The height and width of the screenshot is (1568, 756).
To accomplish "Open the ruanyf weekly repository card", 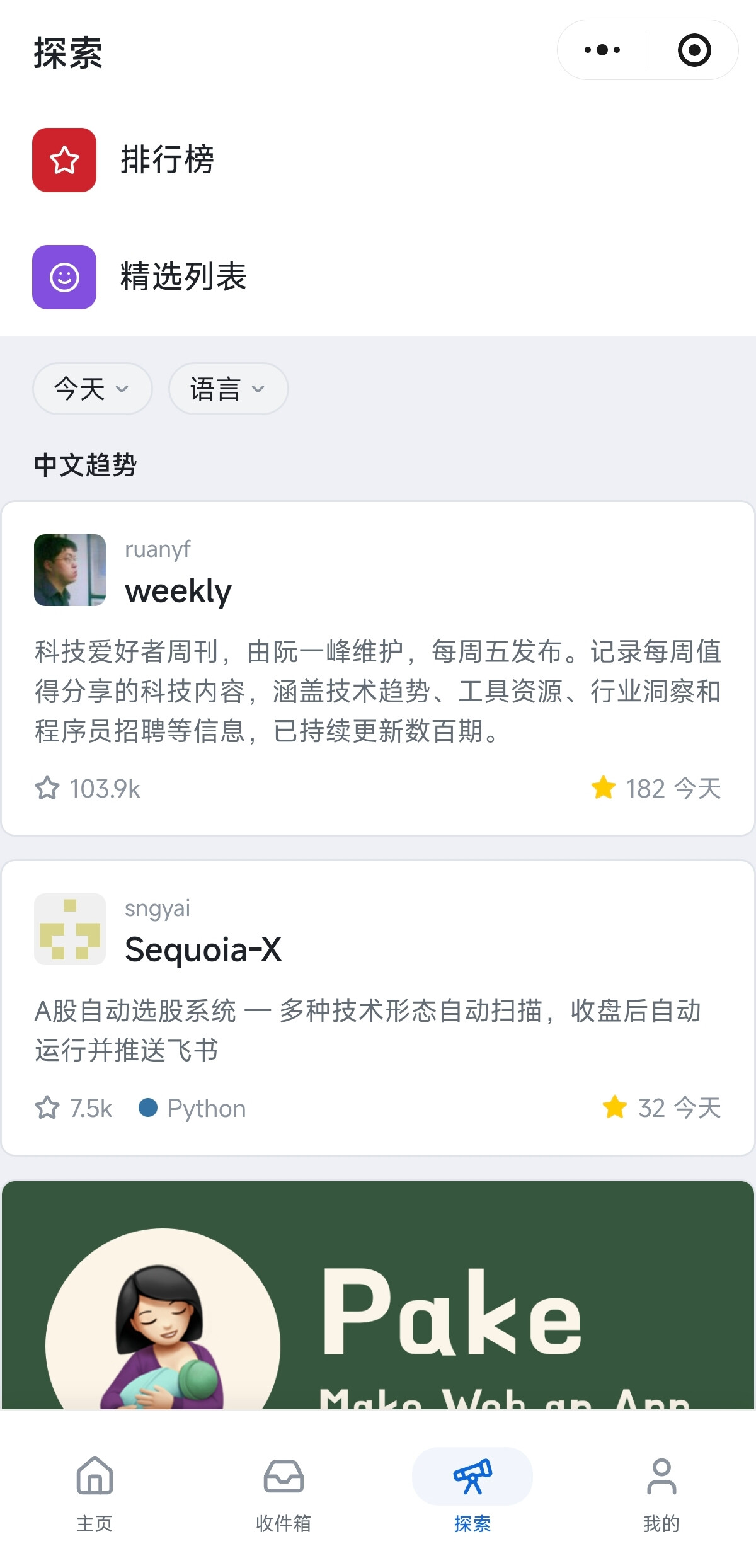I will click(378, 668).
